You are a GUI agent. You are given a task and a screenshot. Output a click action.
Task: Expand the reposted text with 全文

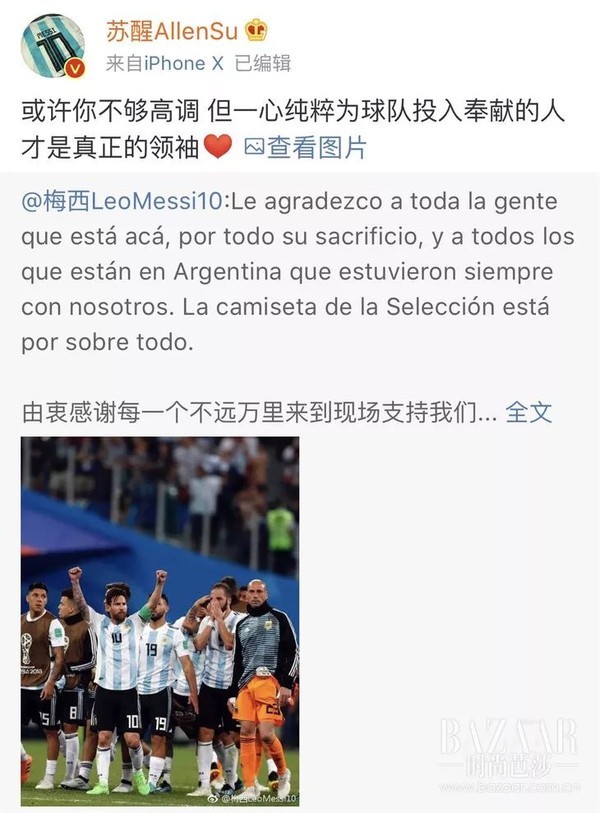[x=528, y=412]
